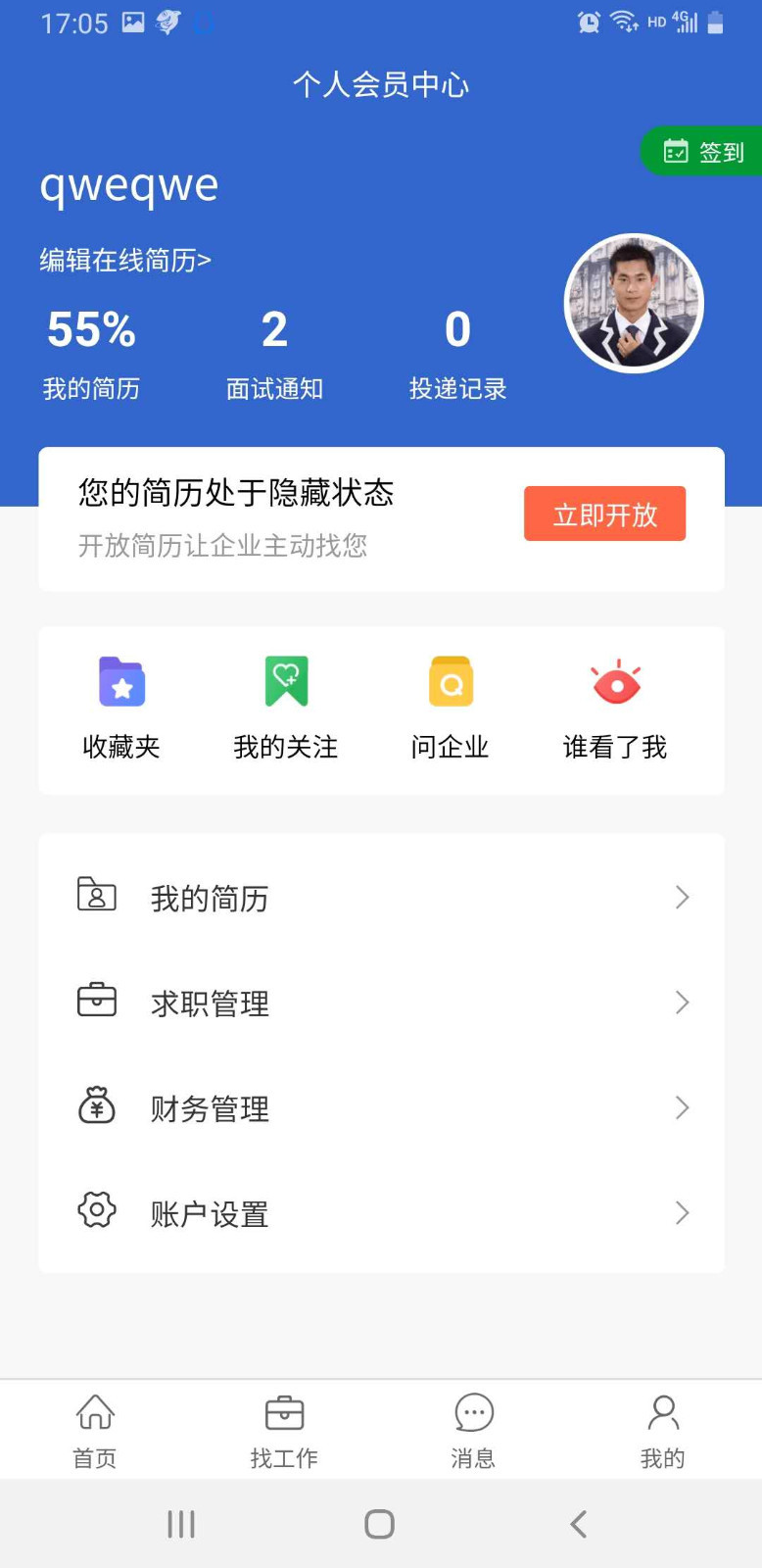This screenshot has height=1568, width=762.
Task: Select the 我的 tab
Action: tap(663, 1431)
